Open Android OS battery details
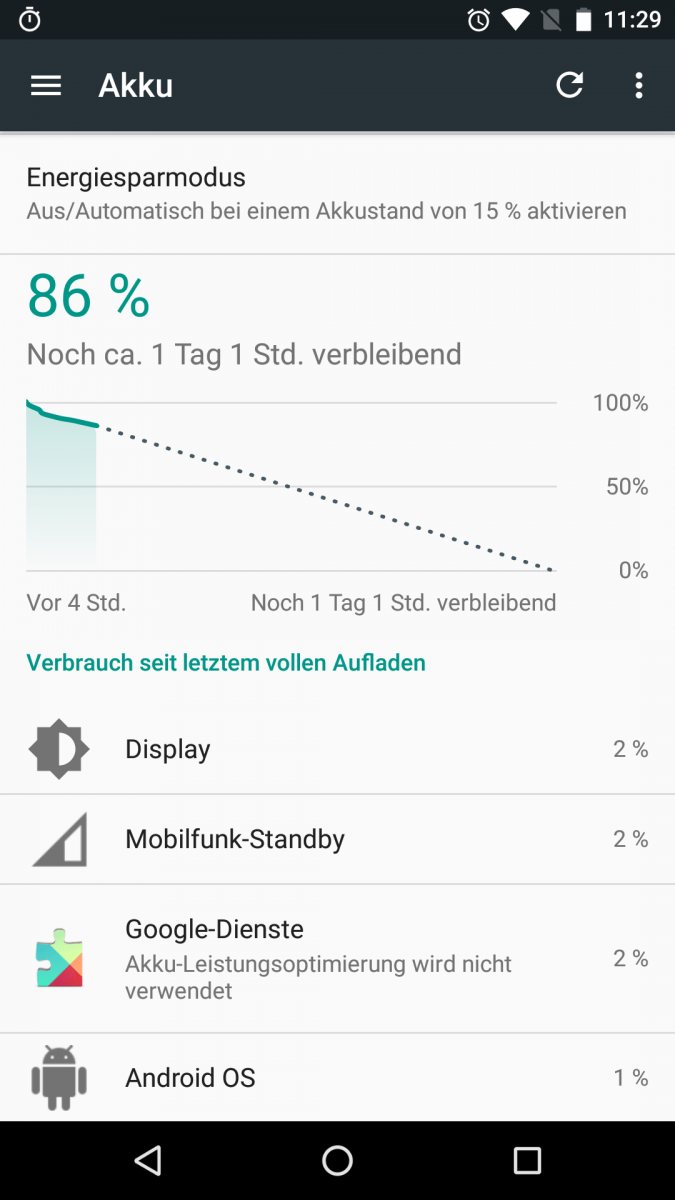Screen dimensions: 675x1200 (x=337, y=1078)
